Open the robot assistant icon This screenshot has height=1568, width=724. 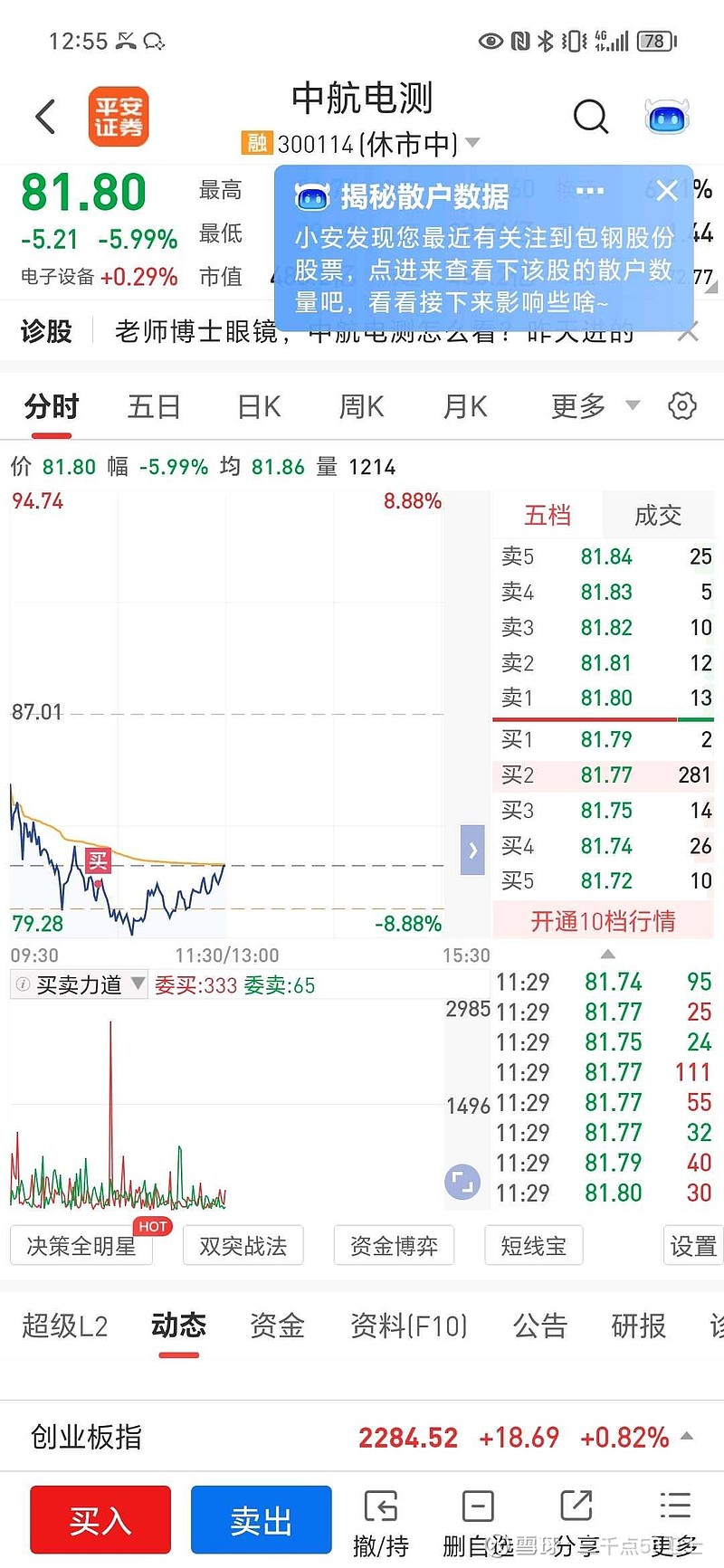667,117
